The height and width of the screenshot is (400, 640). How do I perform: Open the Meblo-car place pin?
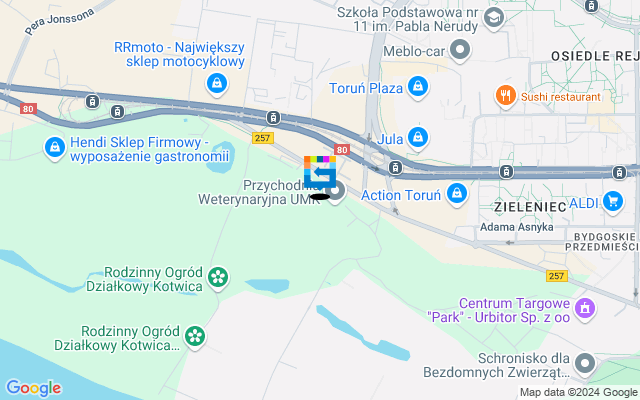[x=460, y=49]
